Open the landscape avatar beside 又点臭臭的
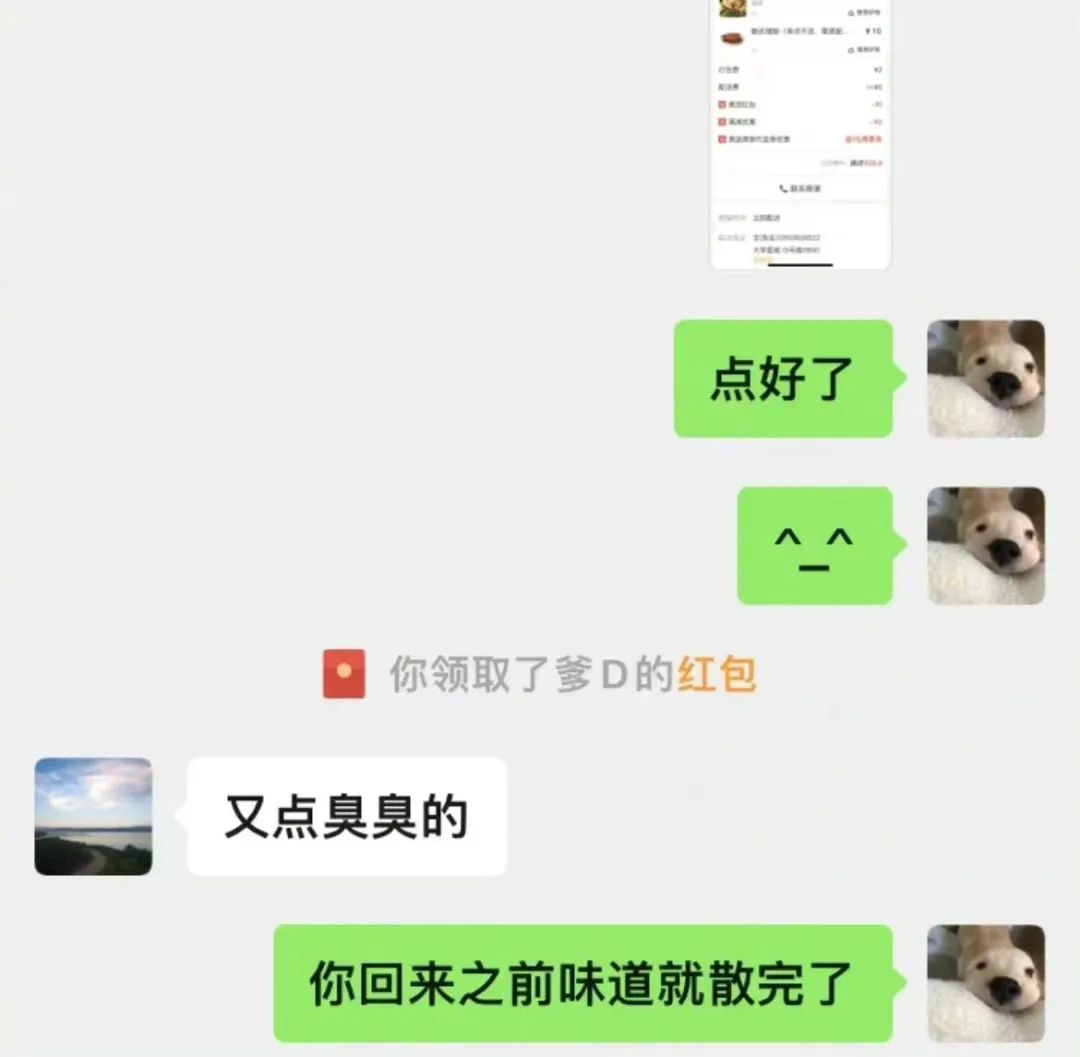The height and width of the screenshot is (1057, 1080). [x=93, y=816]
